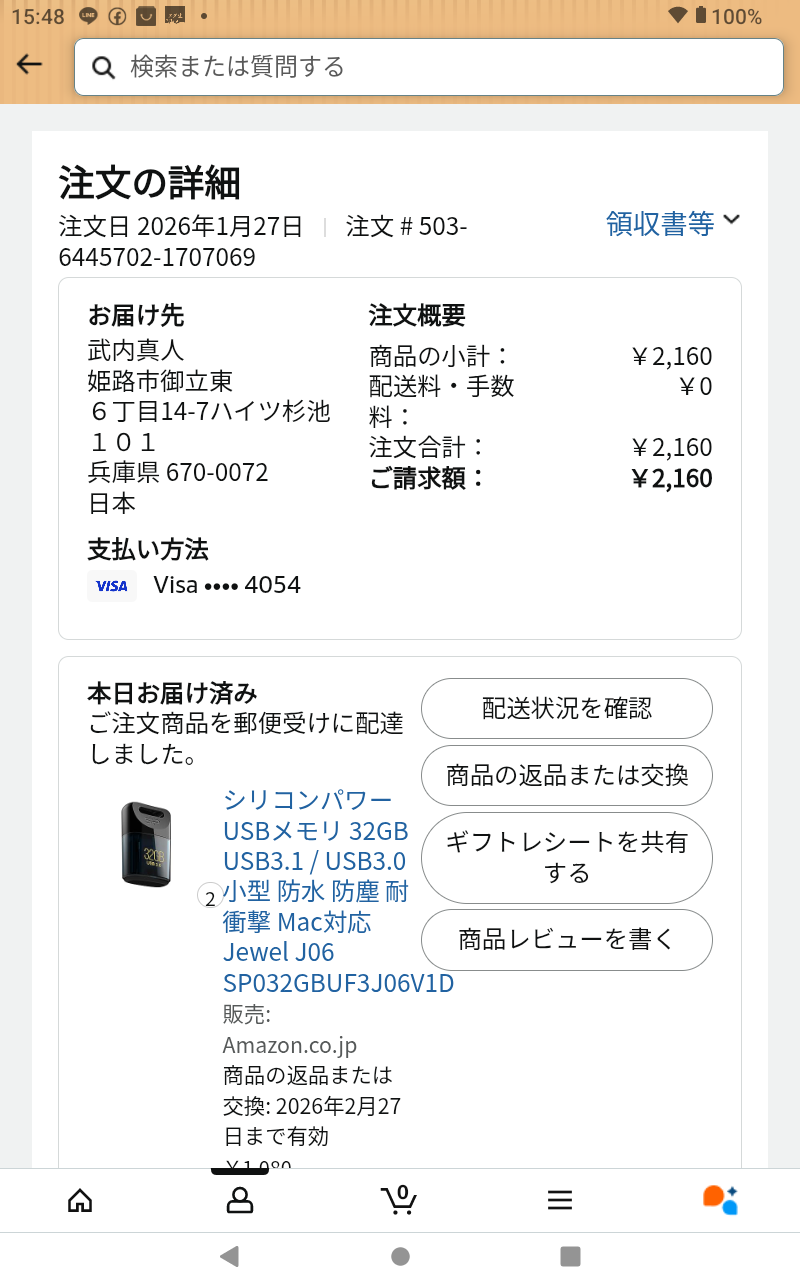Write a review via 商品レビューを書く

point(566,939)
